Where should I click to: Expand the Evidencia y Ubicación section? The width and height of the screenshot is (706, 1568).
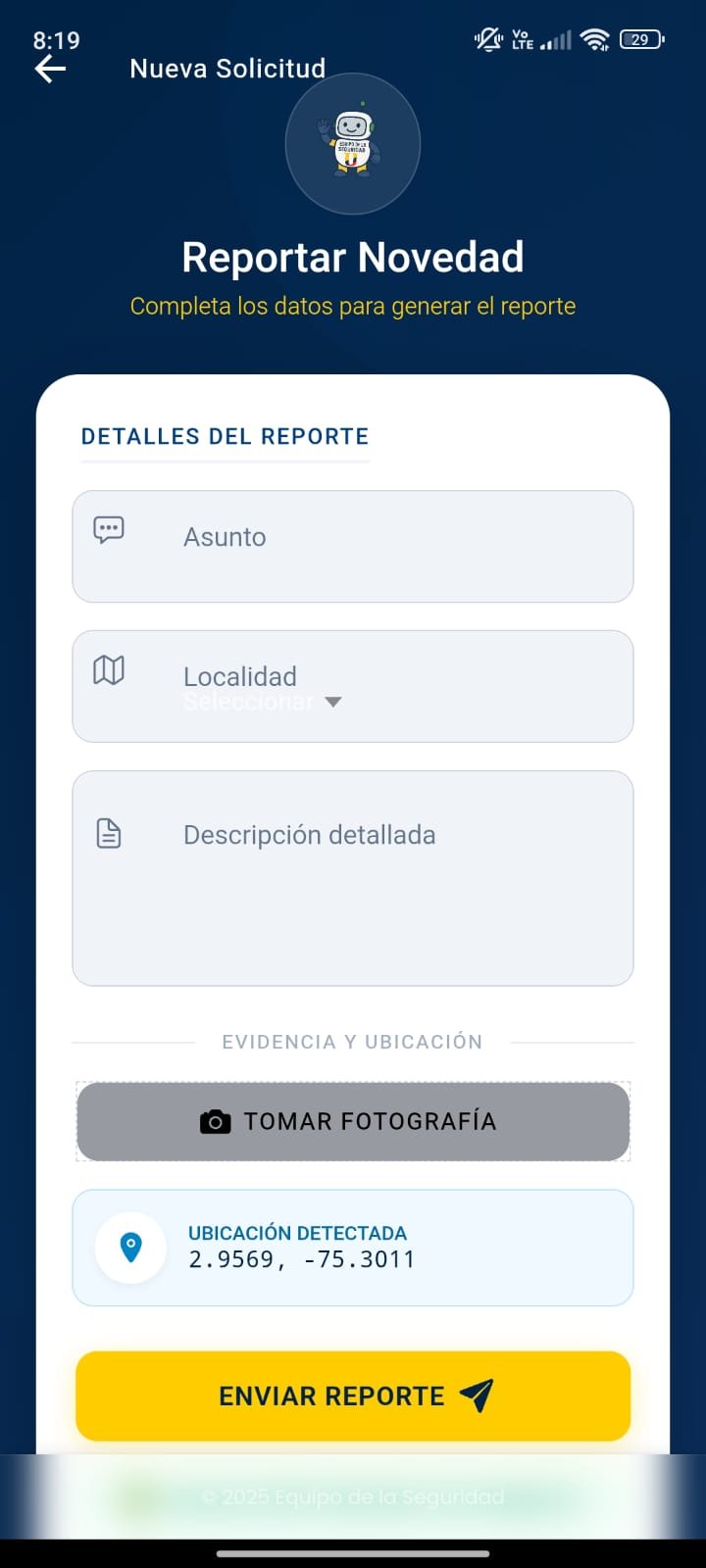(352, 1041)
